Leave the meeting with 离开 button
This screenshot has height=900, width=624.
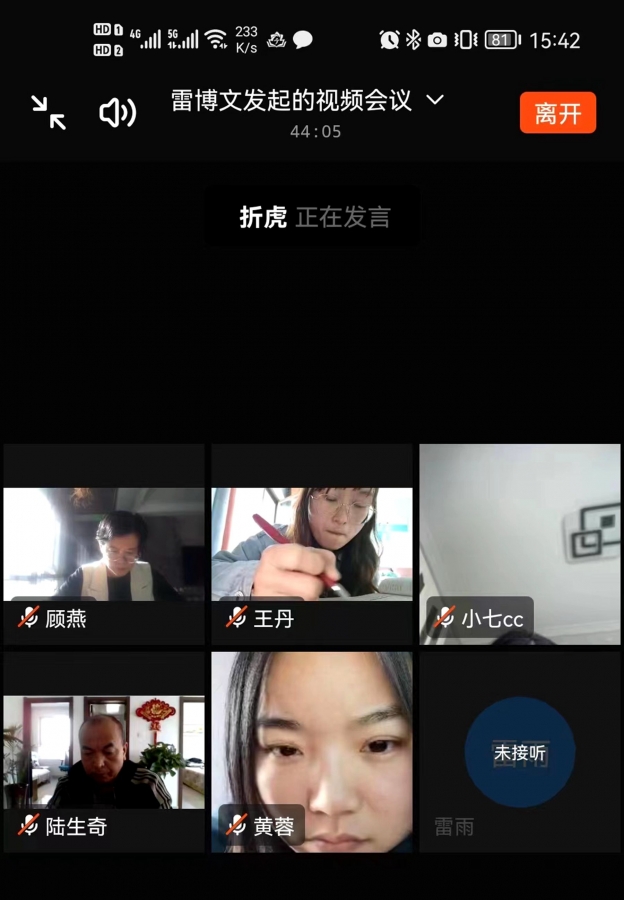point(557,112)
